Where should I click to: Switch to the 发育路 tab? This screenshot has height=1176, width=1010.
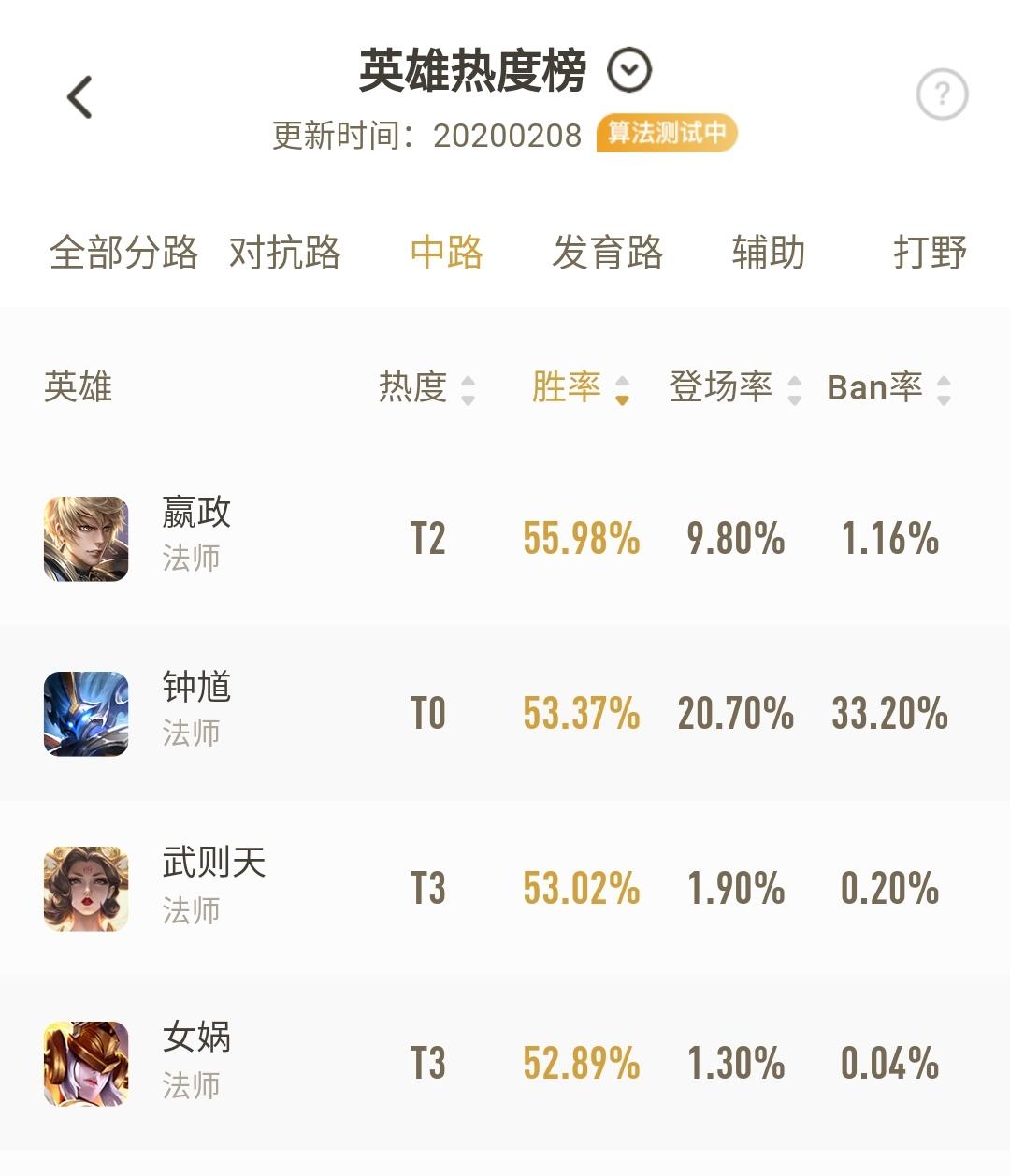(609, 254)
